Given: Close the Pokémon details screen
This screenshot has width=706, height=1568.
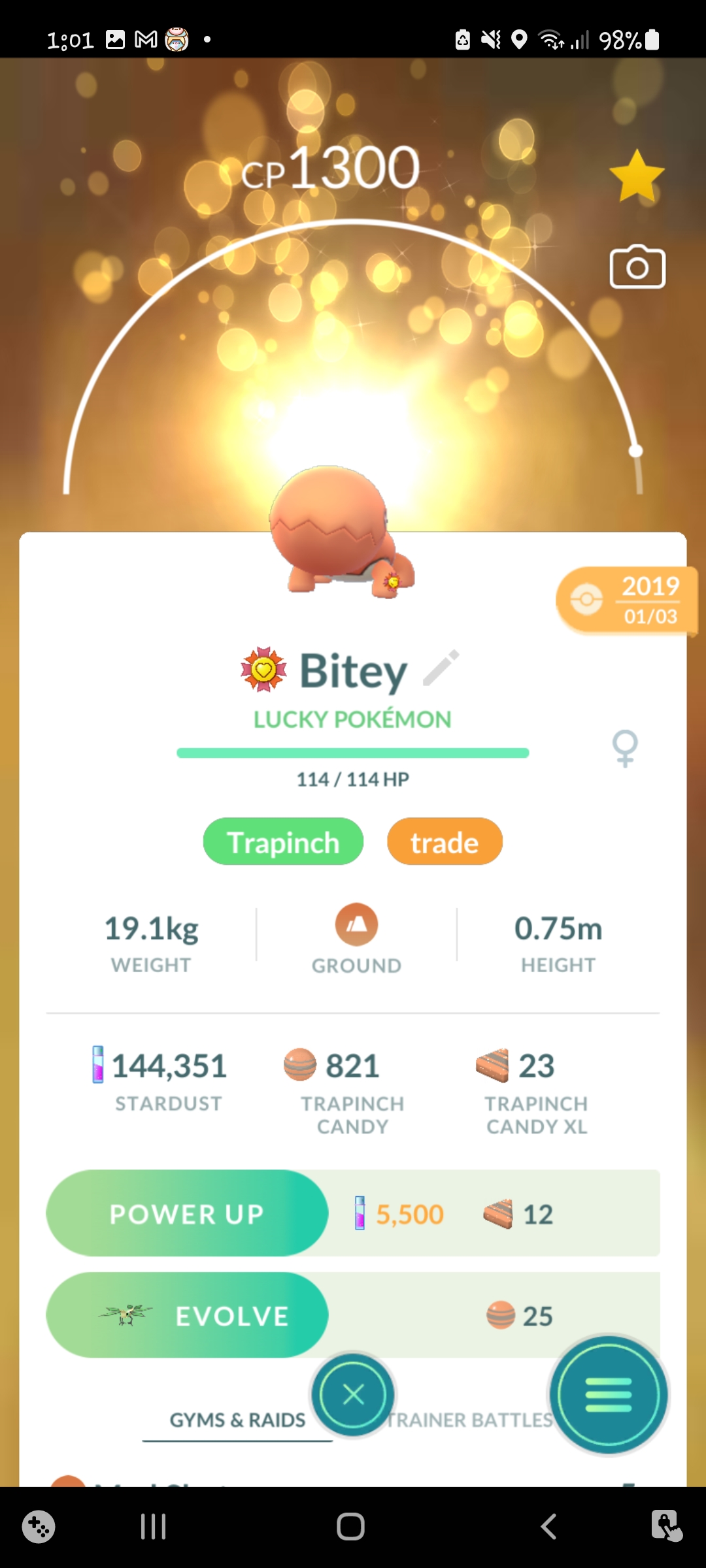Looking at the screenshot, I should point(353,1395).
